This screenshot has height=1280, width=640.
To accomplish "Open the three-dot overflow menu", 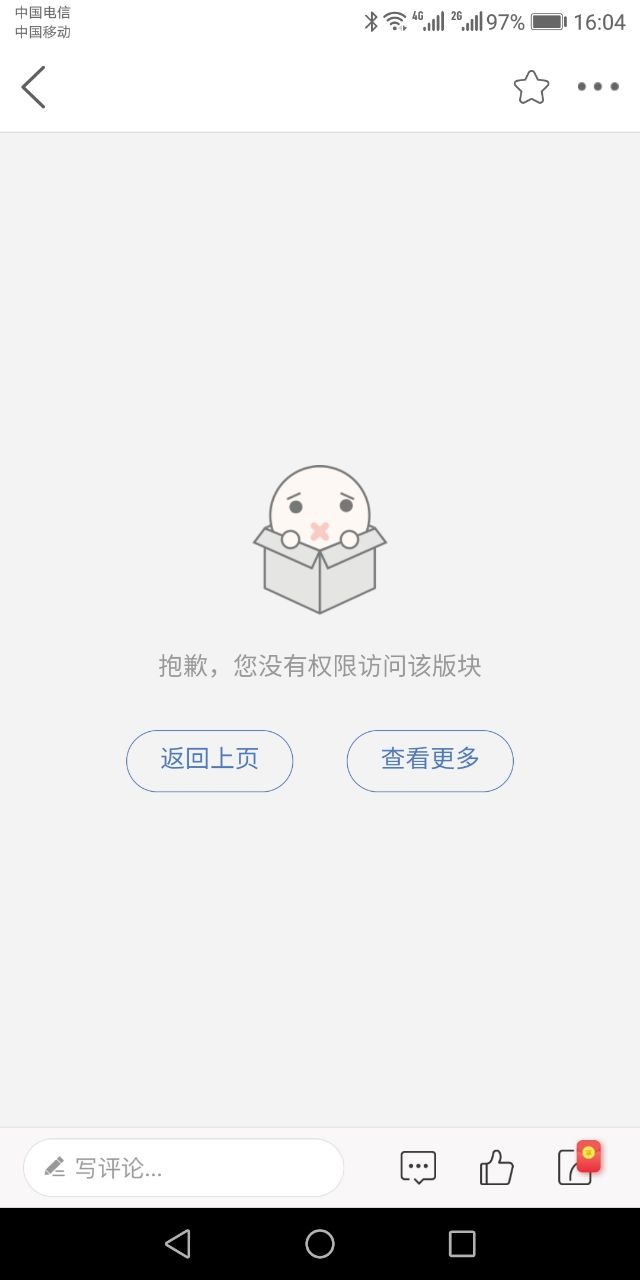I will 598,87.
